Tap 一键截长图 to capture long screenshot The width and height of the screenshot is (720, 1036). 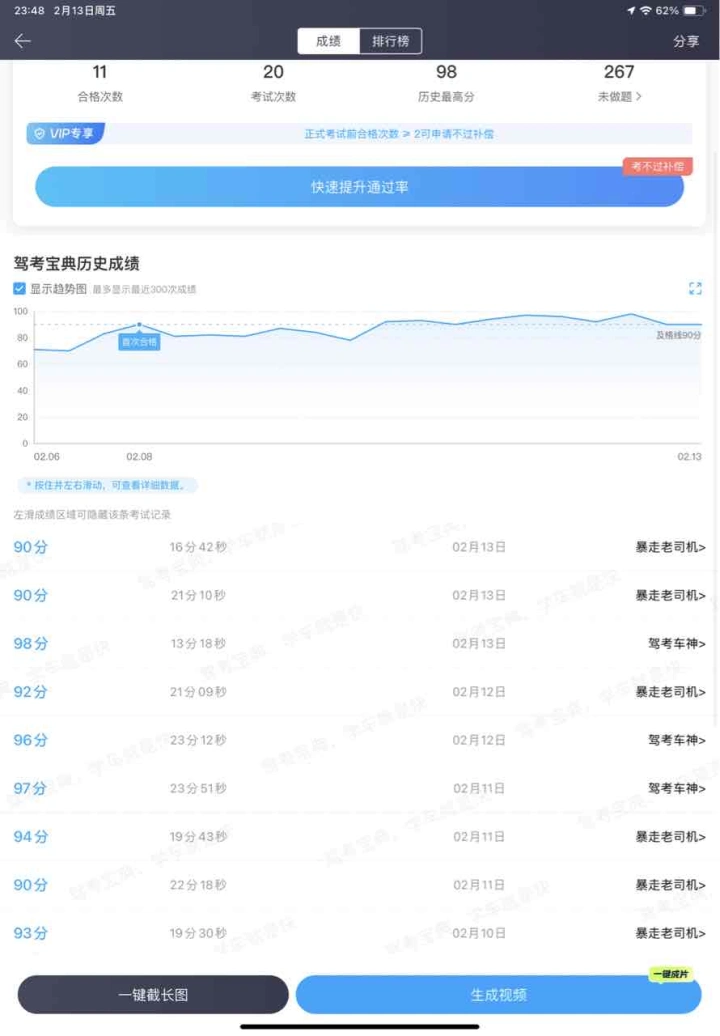[153, 995]
